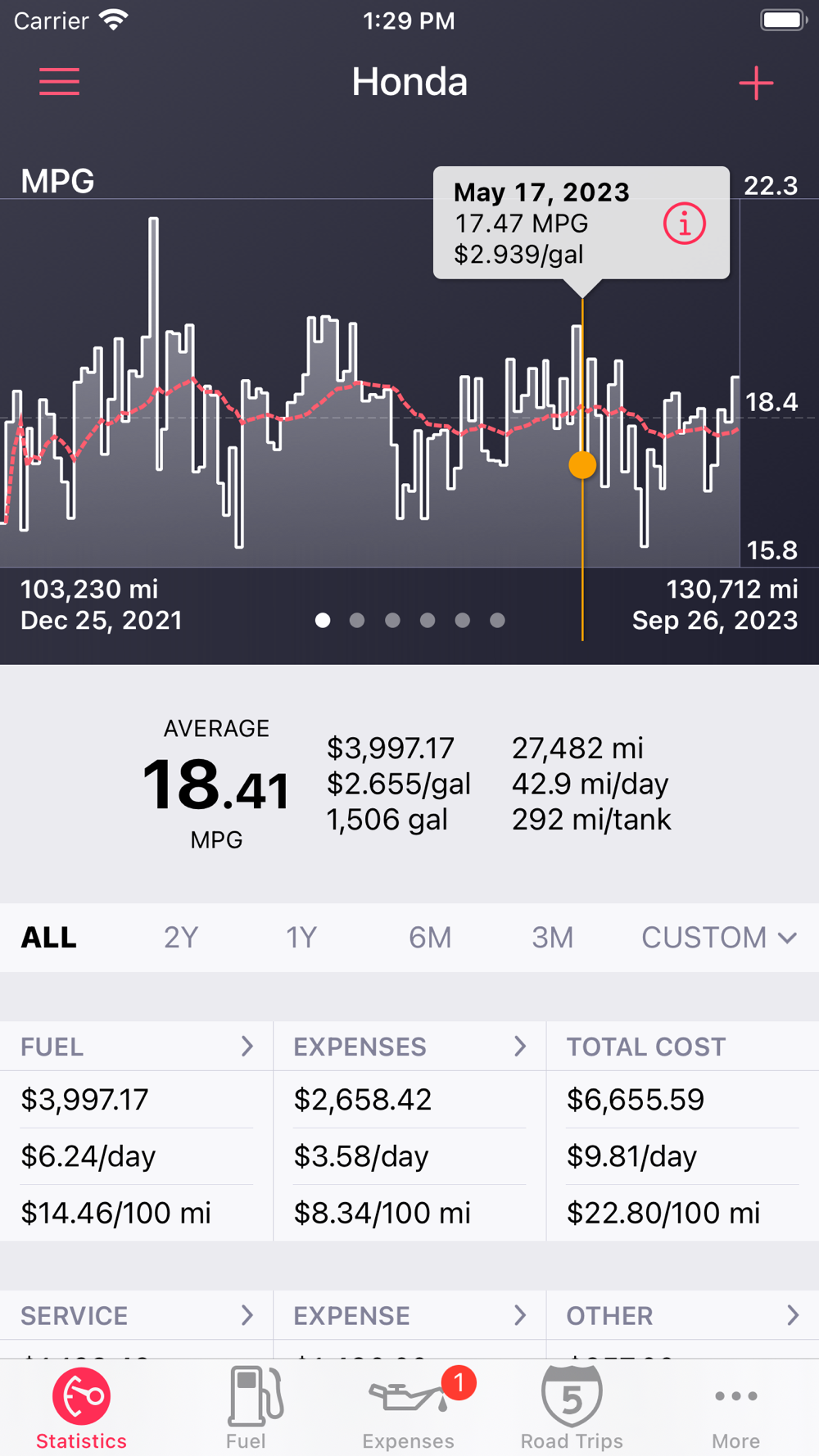Open info for May 17, 2023 fill-up
Viewport: 819px width, 1456px height.
click(x=684, y=224)
